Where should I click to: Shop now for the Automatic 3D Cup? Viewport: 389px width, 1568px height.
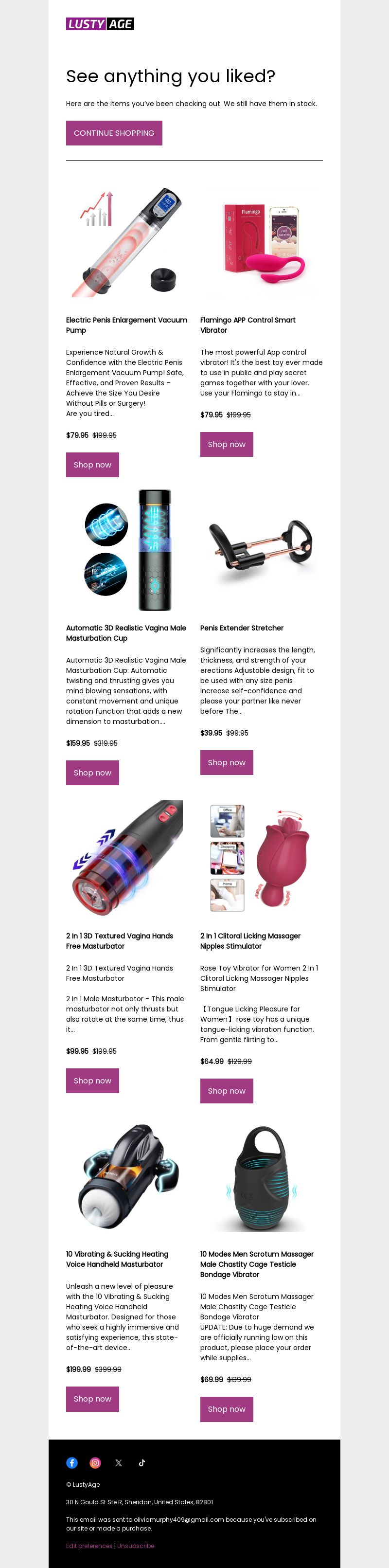(x=92, y=773)
